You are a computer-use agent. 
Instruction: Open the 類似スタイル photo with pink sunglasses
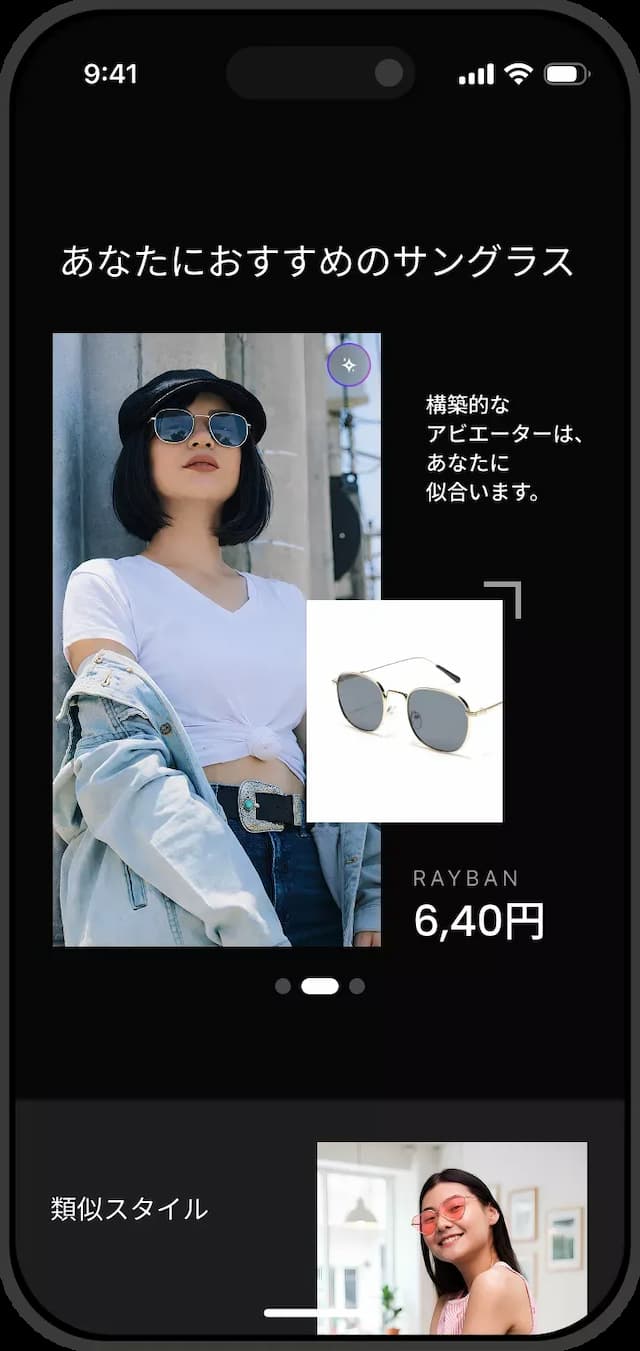(452, 1237)
